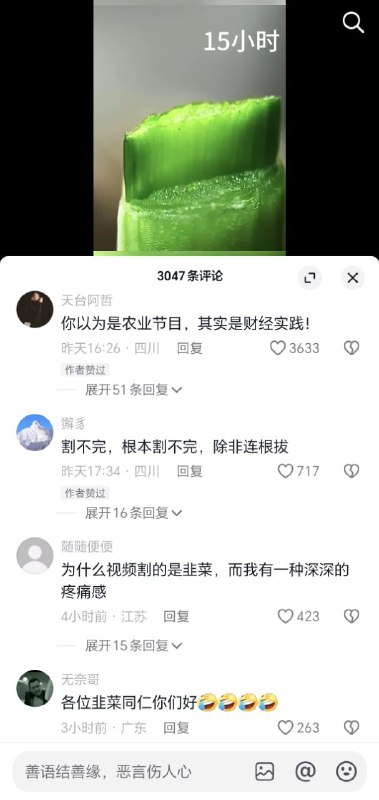Like 随随便便's comment

pos(298,616)
